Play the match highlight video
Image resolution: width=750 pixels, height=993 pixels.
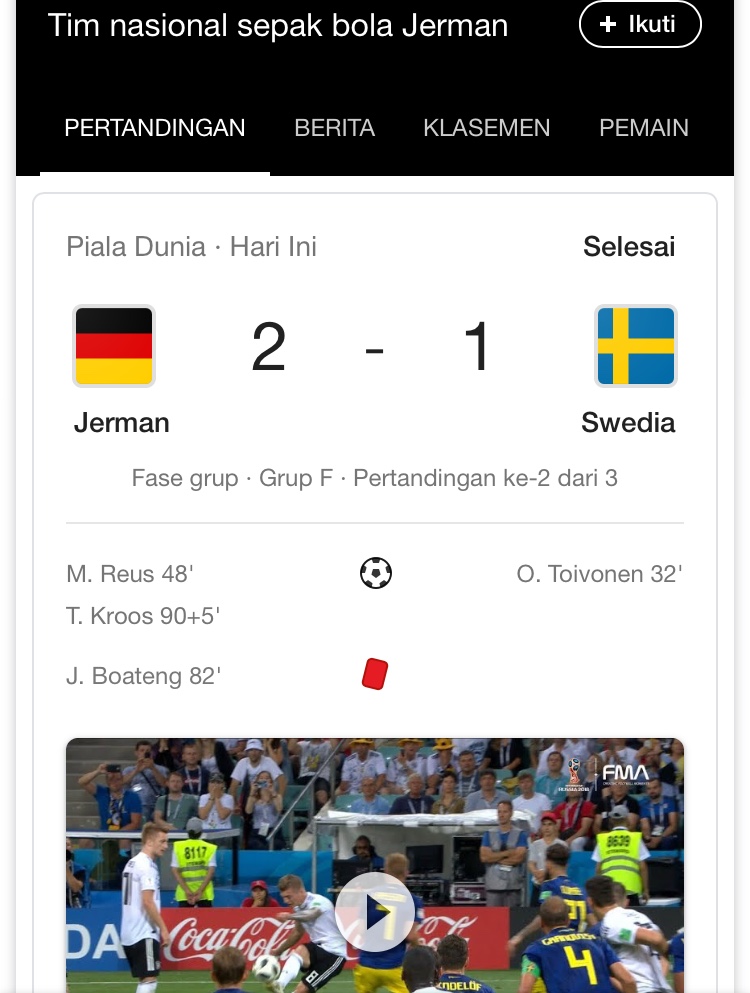(x=374, y=911)
